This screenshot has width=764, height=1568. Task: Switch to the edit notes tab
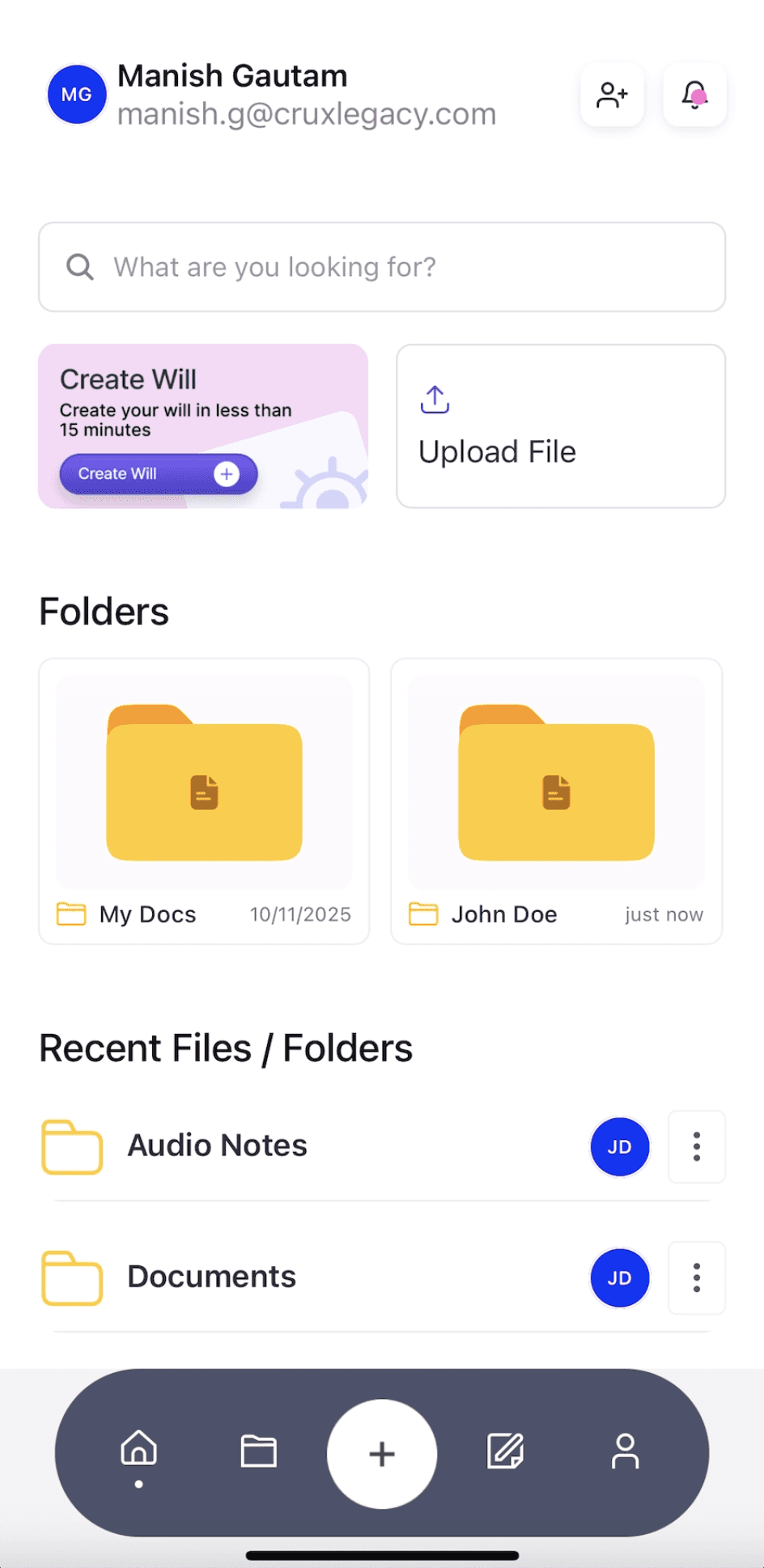coord(505,1451)
